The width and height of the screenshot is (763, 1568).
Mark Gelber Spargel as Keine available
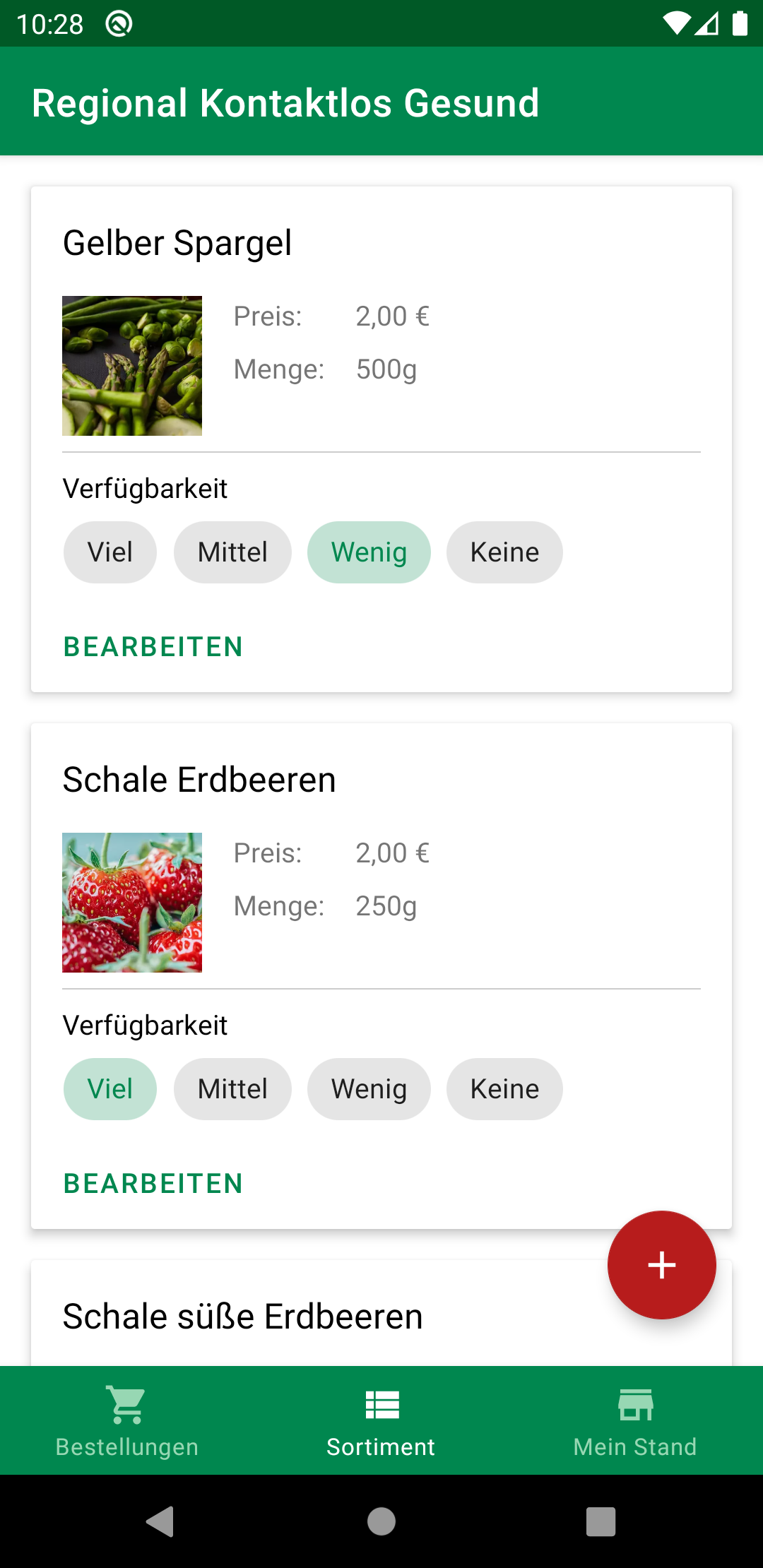[x=504, y=552]
